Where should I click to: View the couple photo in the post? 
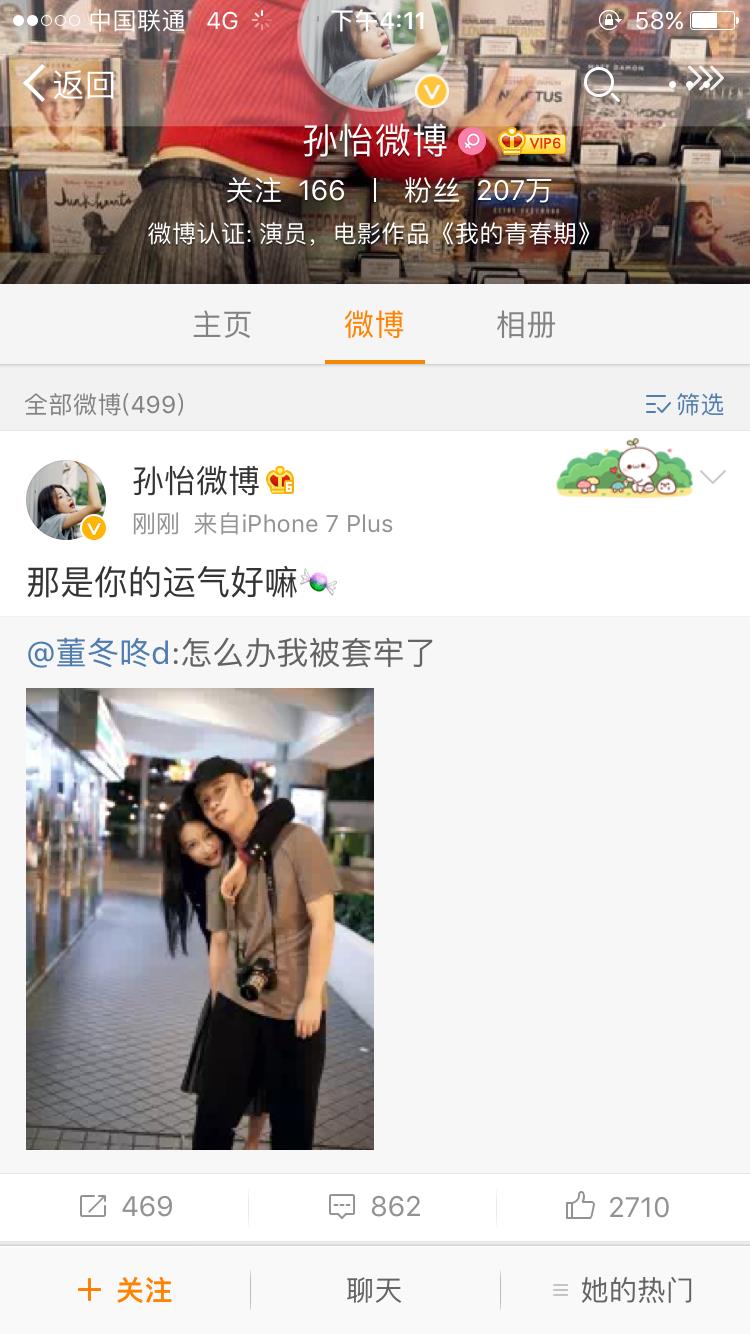[x=200, y=918]
